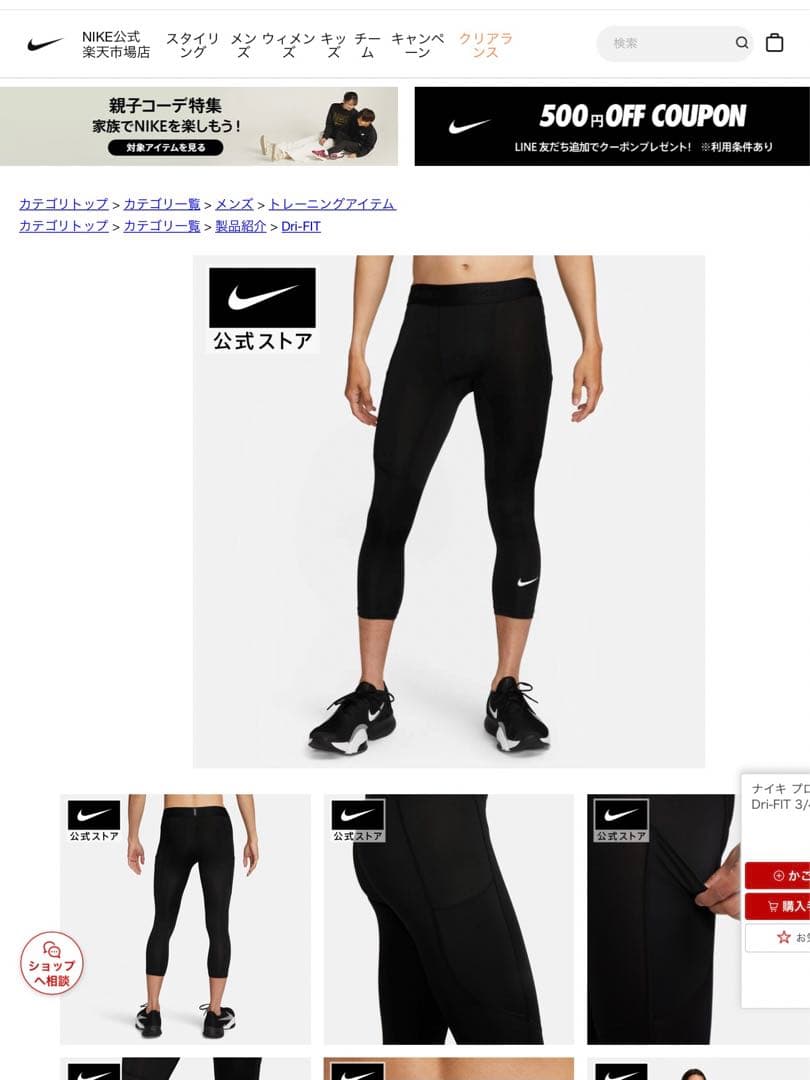
Task: View the back-view tights thumbnail
Action: (x=185, y=919)
